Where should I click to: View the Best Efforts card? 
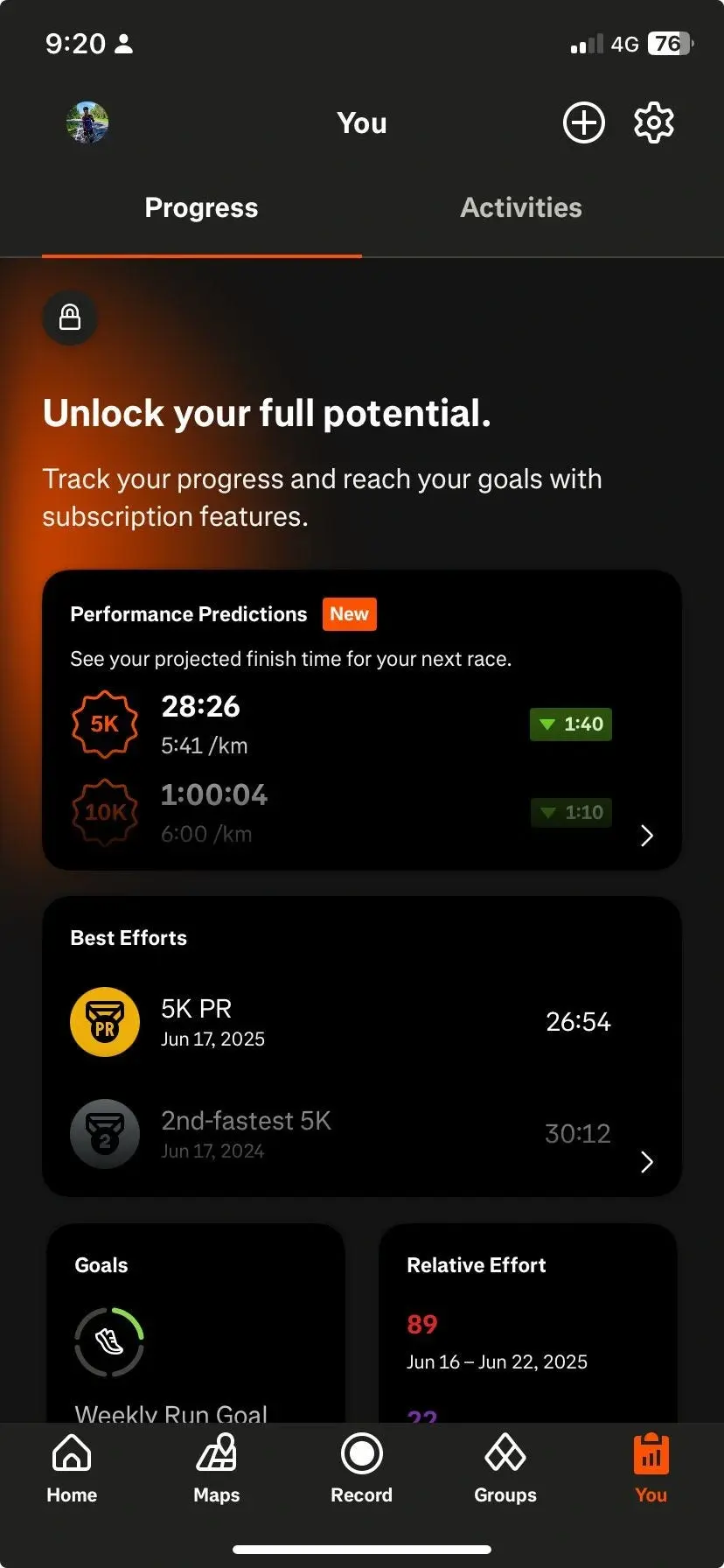pos(361,1046)
